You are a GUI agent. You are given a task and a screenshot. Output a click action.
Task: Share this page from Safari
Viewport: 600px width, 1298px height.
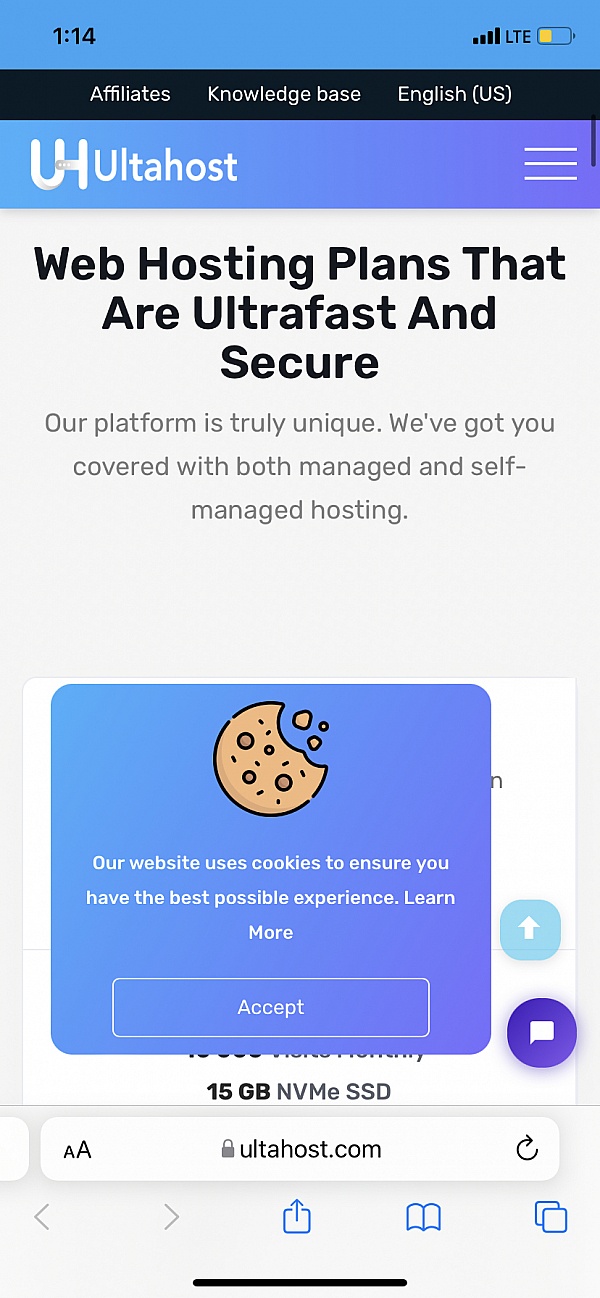pyautogui.click(x=297, y=1217)
